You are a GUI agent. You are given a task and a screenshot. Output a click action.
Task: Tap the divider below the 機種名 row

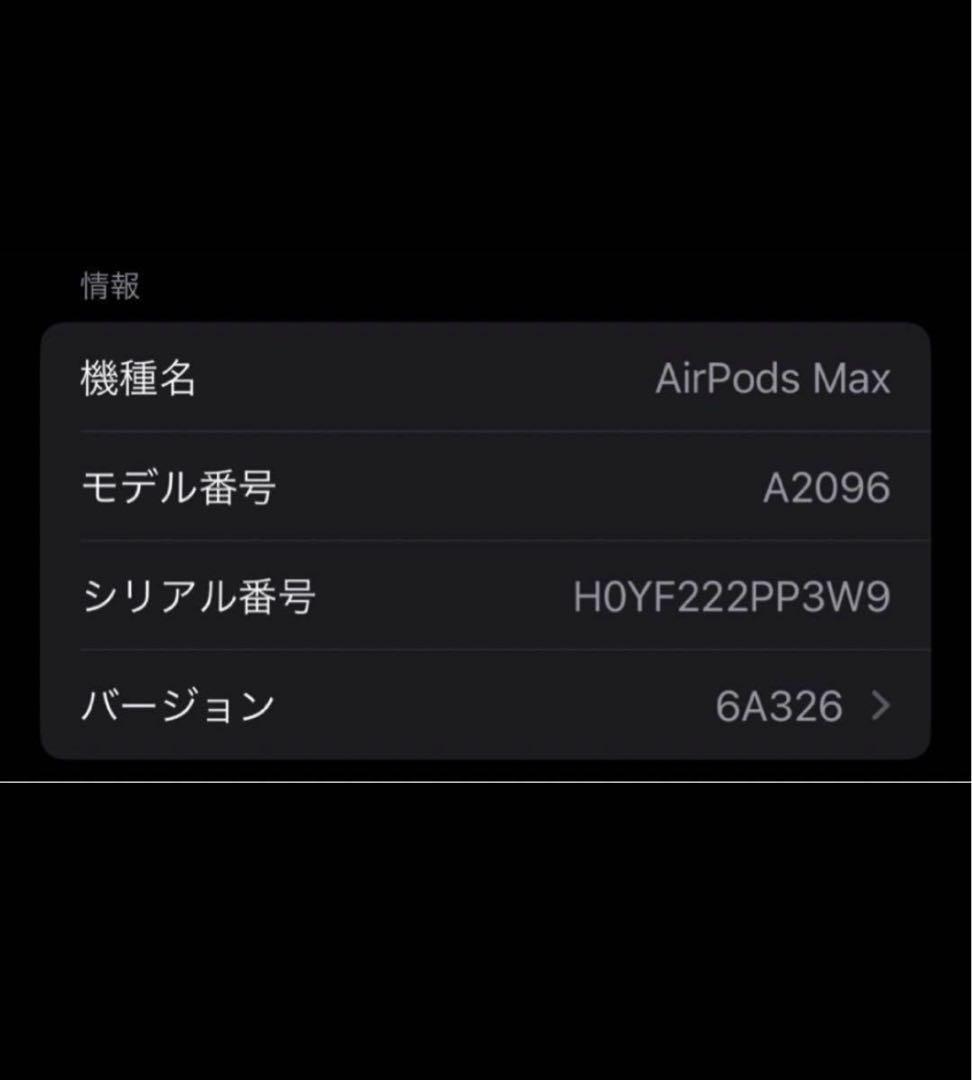(x=486, y=433)
